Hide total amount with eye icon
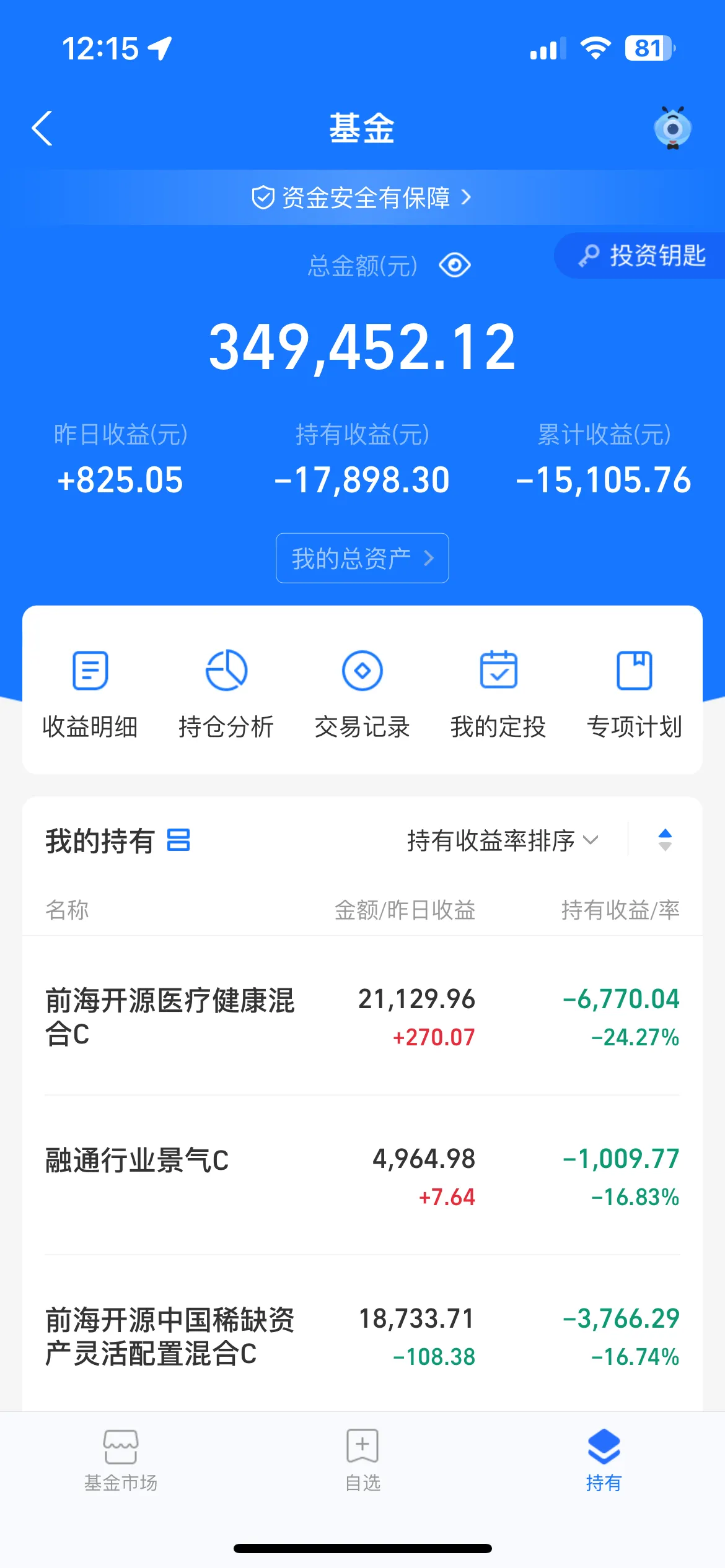 coord(455,266)
